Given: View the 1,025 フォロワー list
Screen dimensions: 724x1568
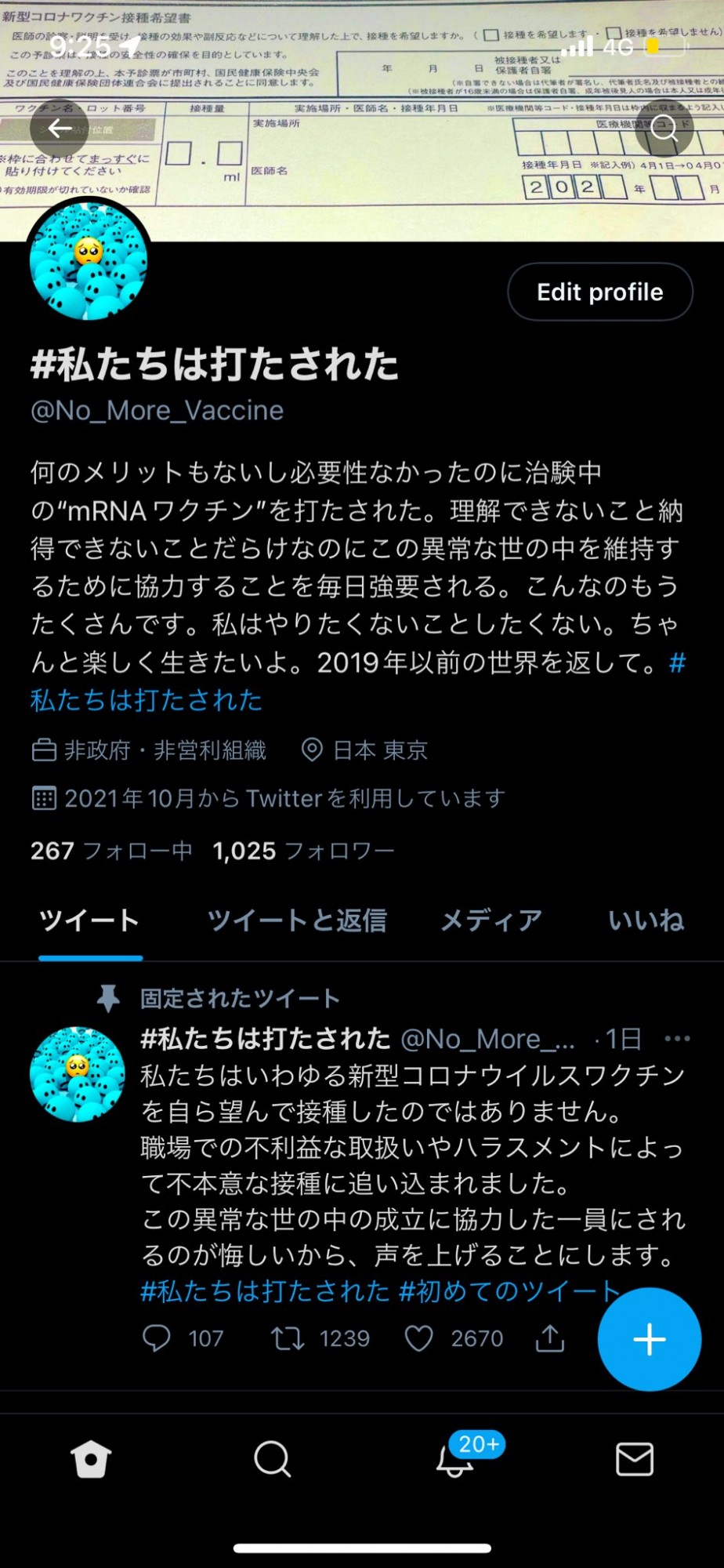Looking at the screenshot, I should [303, 851].
